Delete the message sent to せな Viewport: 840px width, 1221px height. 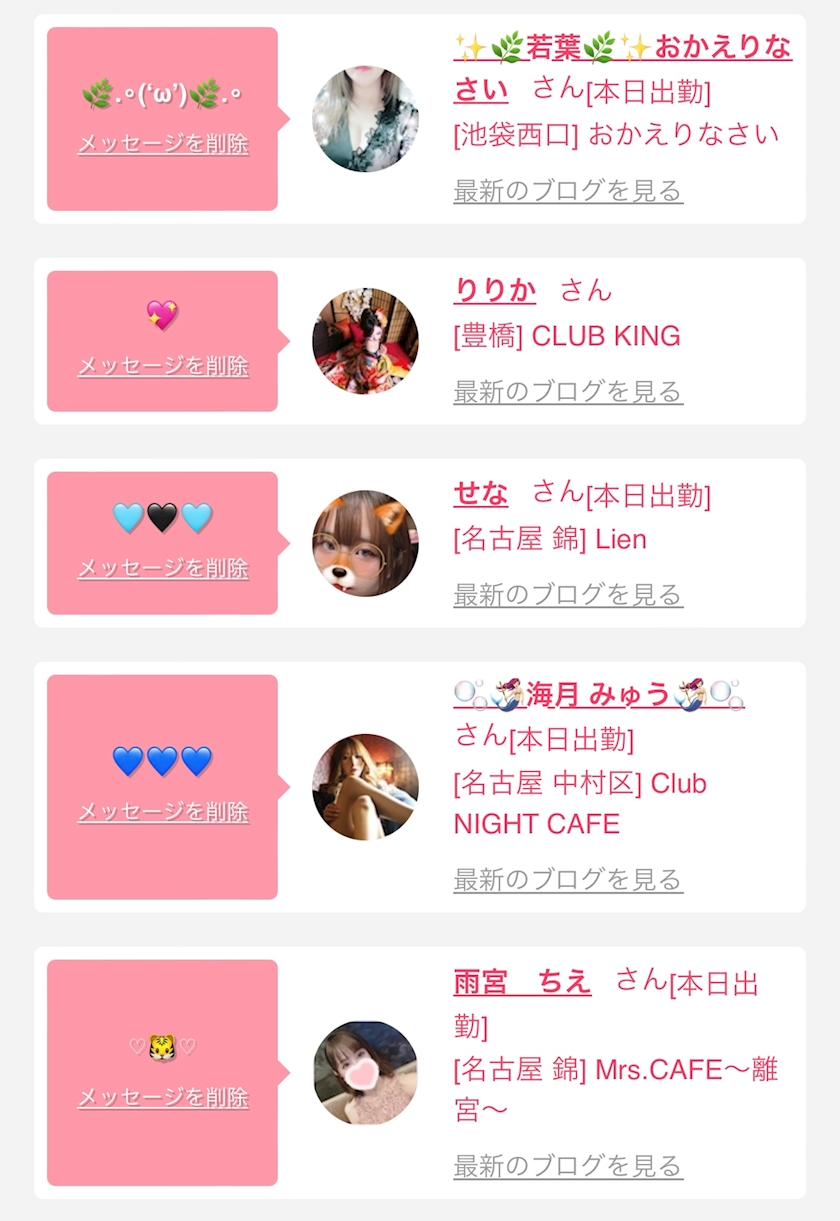(x=163, y=569)
